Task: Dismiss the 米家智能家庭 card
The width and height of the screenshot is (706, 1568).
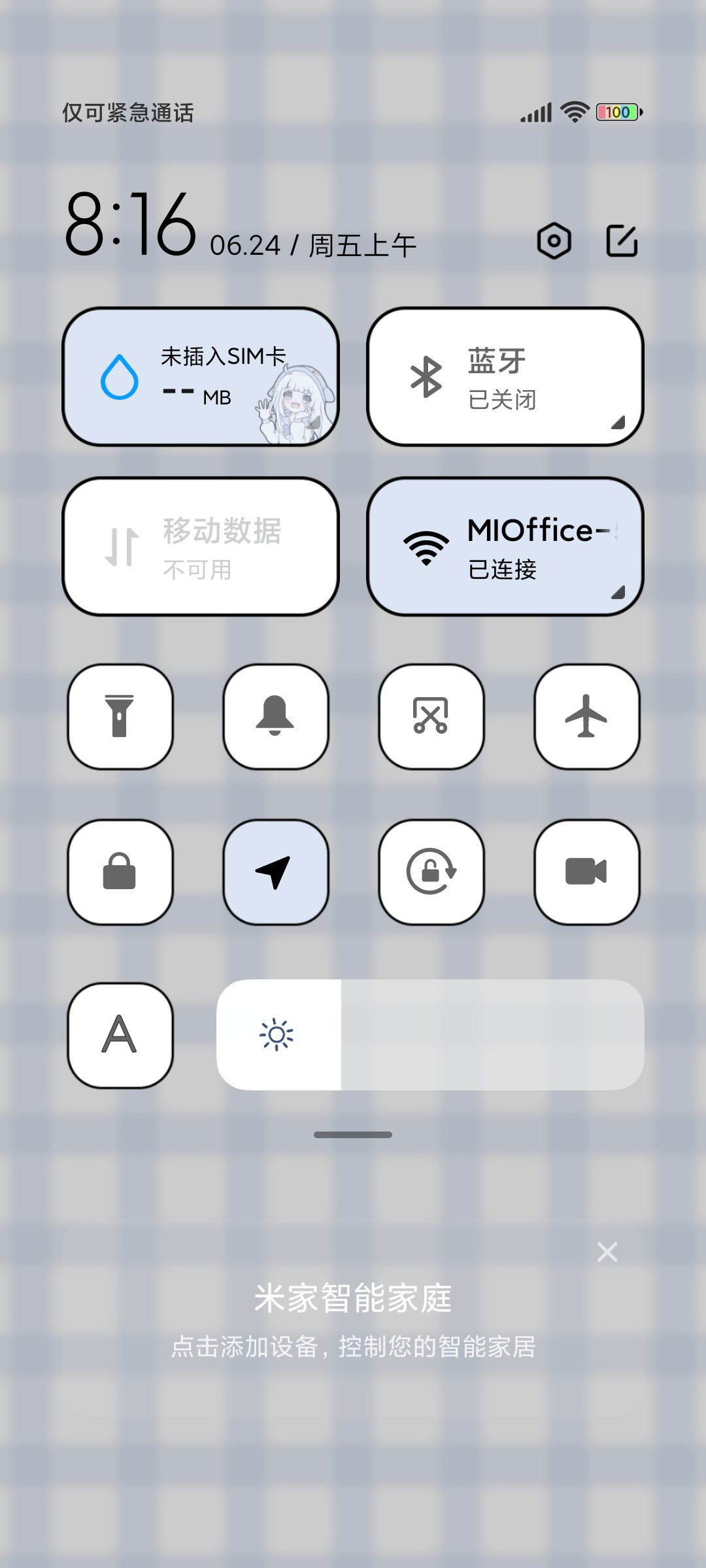Action: [607, 1252]
